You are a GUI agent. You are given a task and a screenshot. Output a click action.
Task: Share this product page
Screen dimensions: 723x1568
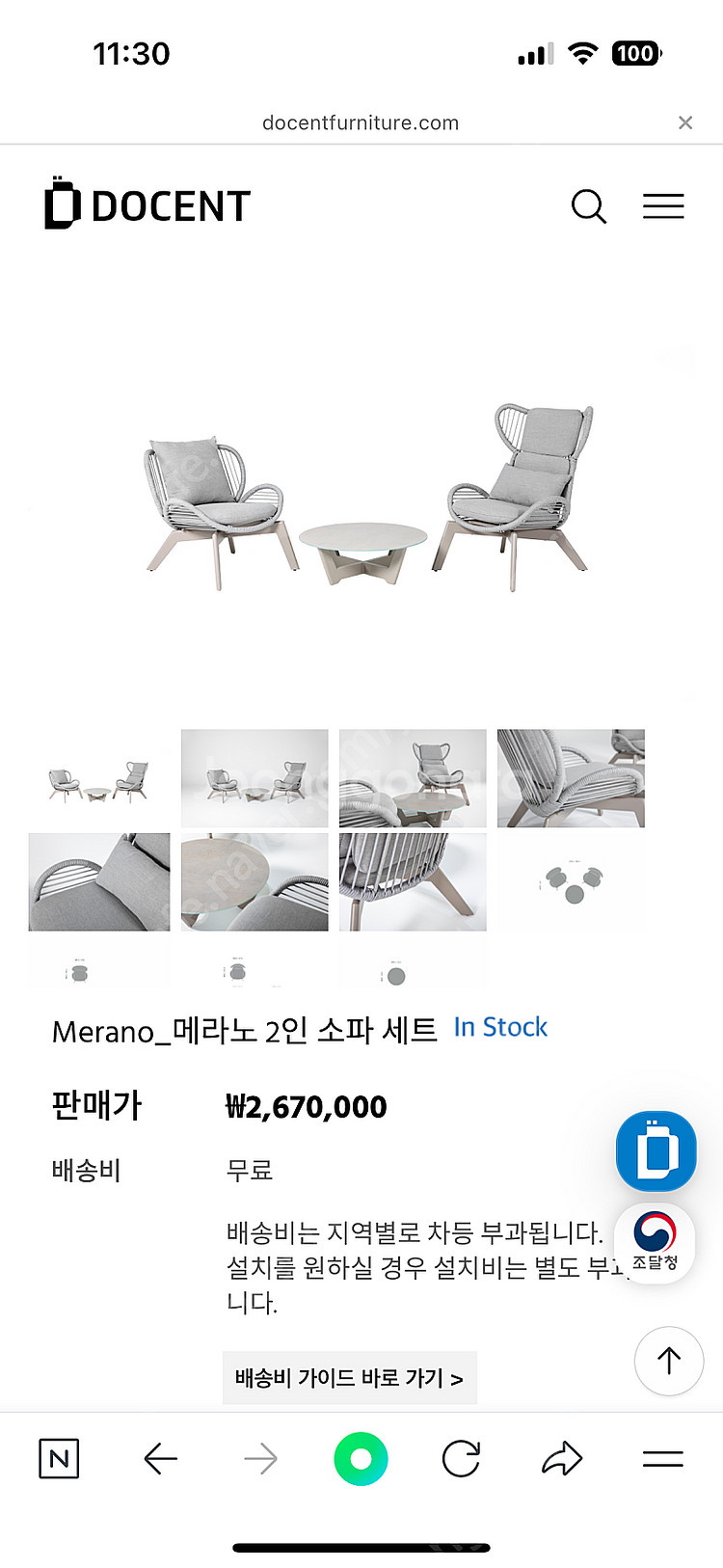click(x=562, y=1459)
